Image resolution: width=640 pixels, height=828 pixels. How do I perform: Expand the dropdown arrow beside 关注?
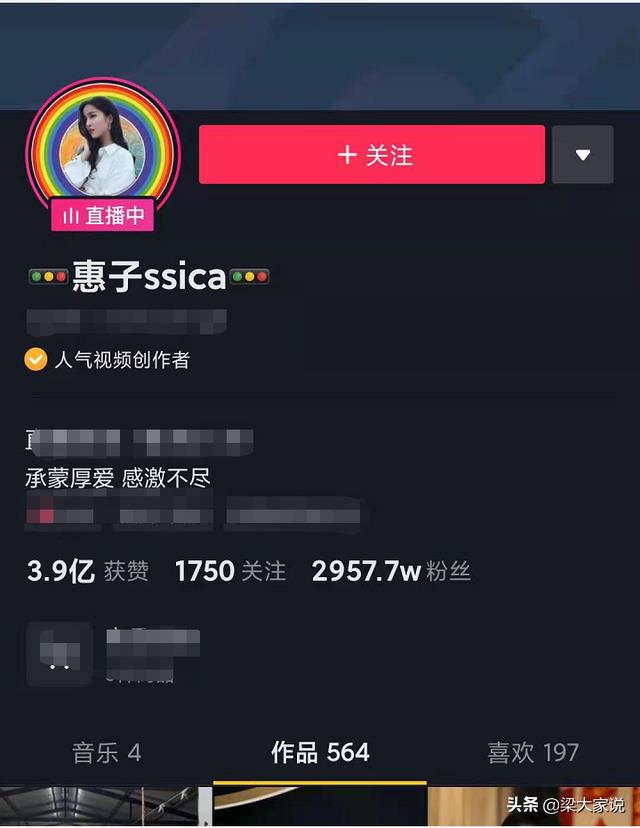point(582,155)
